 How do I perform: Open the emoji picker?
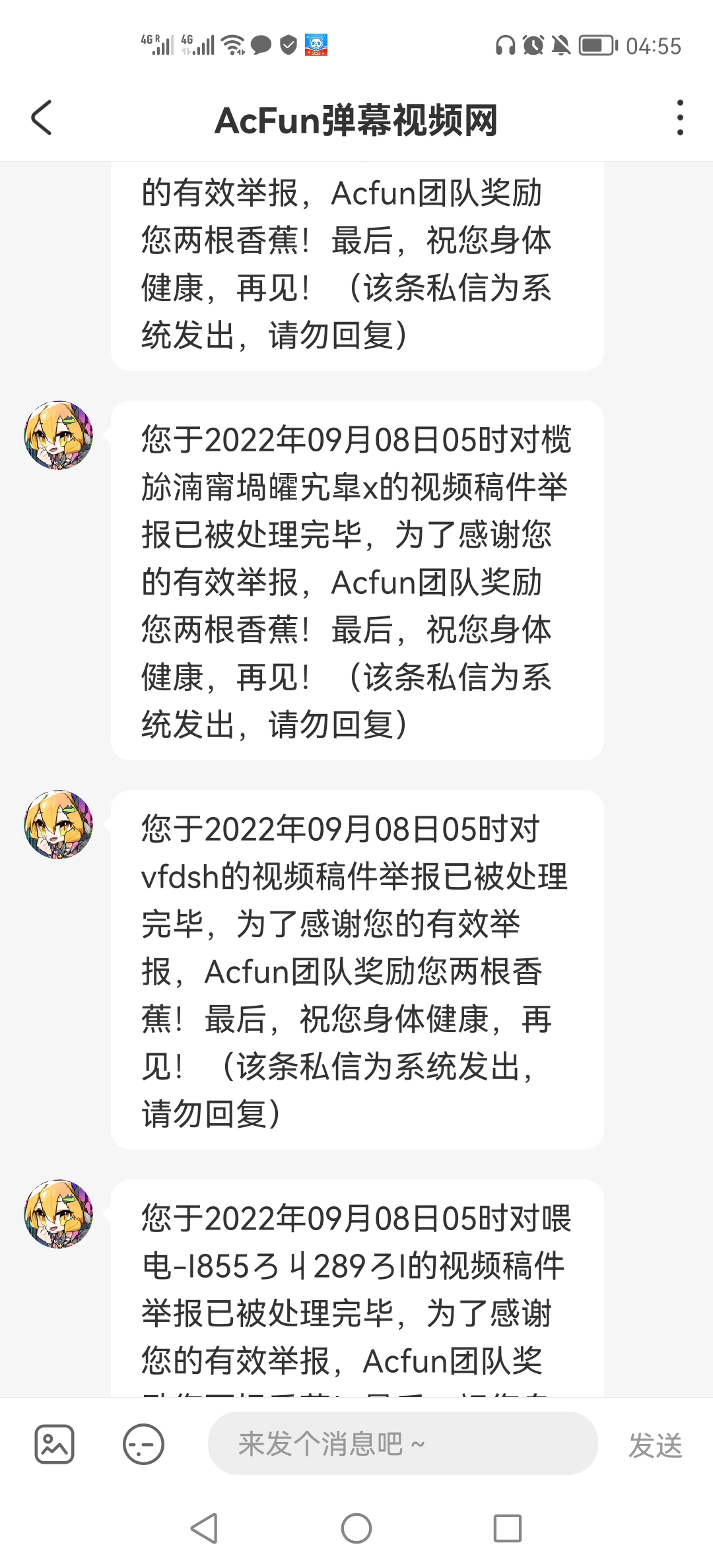(x=143, y=1444)
